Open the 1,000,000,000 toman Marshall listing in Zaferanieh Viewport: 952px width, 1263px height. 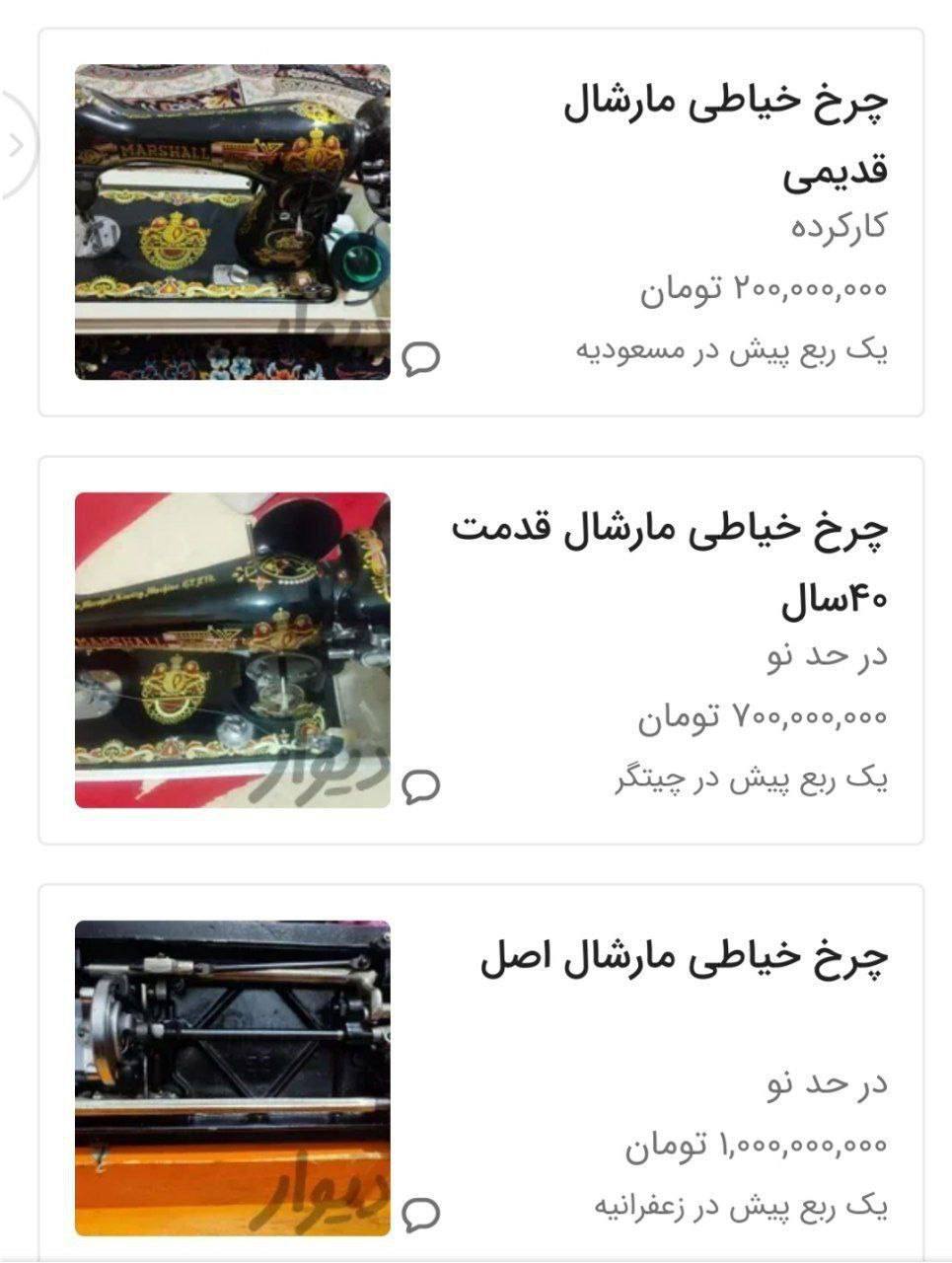click(x=684, y=959)
